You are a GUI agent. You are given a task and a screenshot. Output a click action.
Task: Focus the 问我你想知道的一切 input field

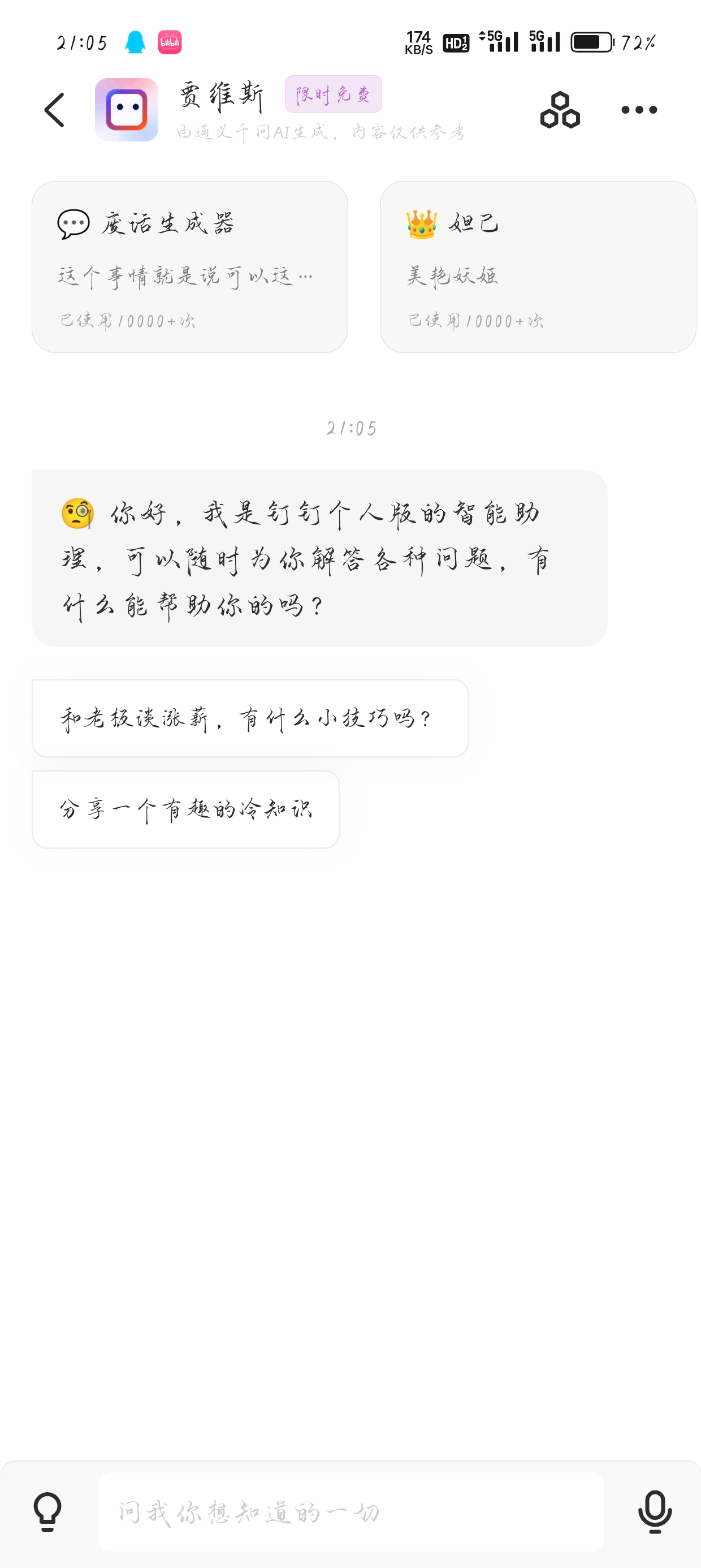[x=351, y=1511]
